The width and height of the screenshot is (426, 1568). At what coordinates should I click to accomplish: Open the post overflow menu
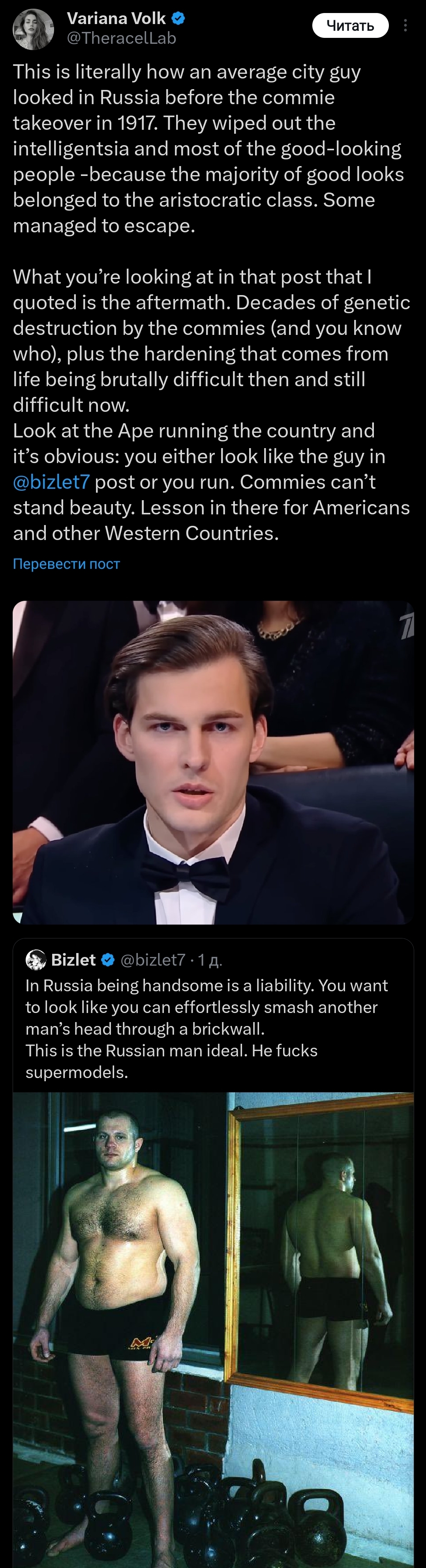[406, 26]
